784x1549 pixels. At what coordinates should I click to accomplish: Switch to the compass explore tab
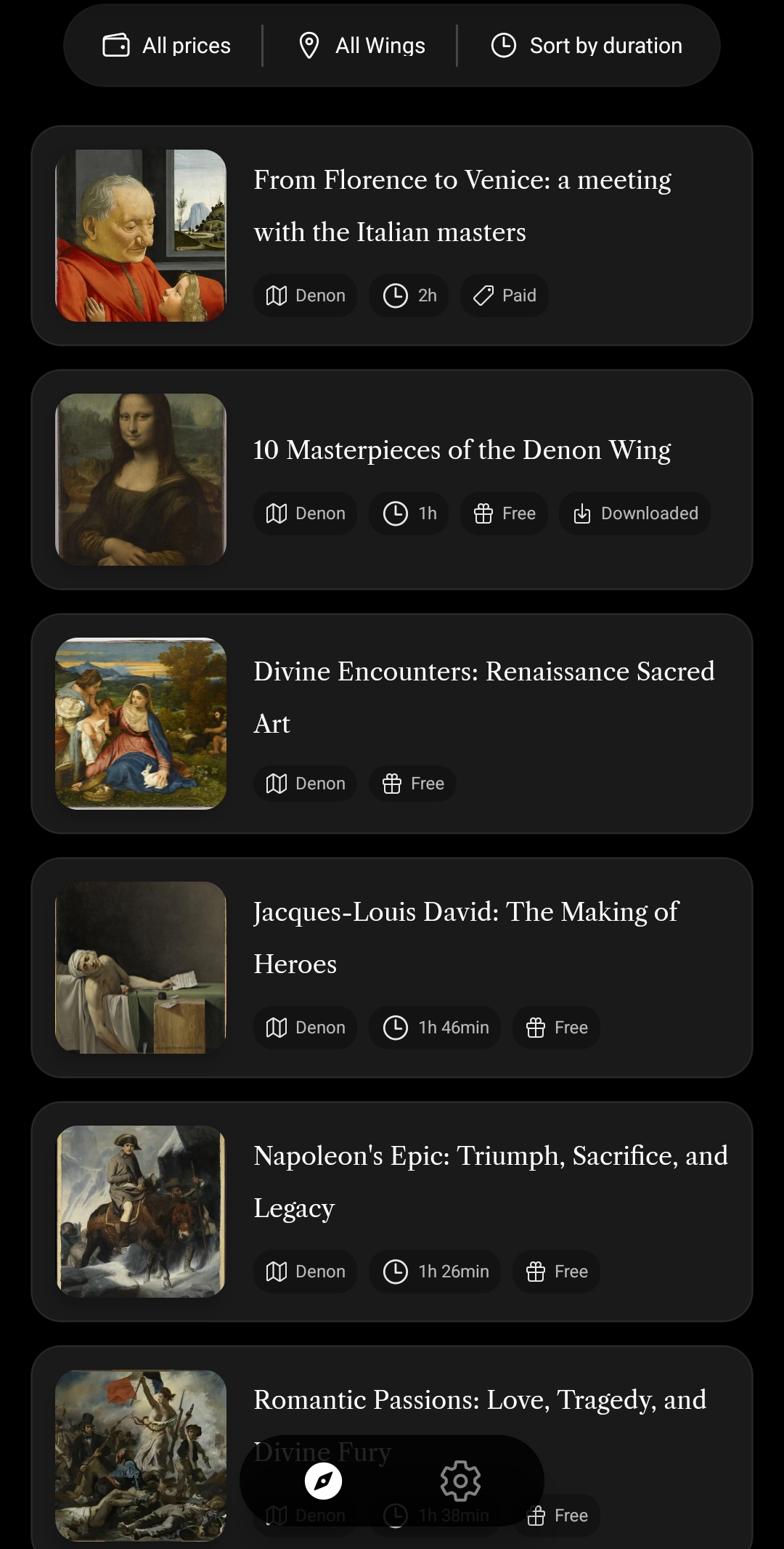pyautogui.click(x=323, y=1481)
